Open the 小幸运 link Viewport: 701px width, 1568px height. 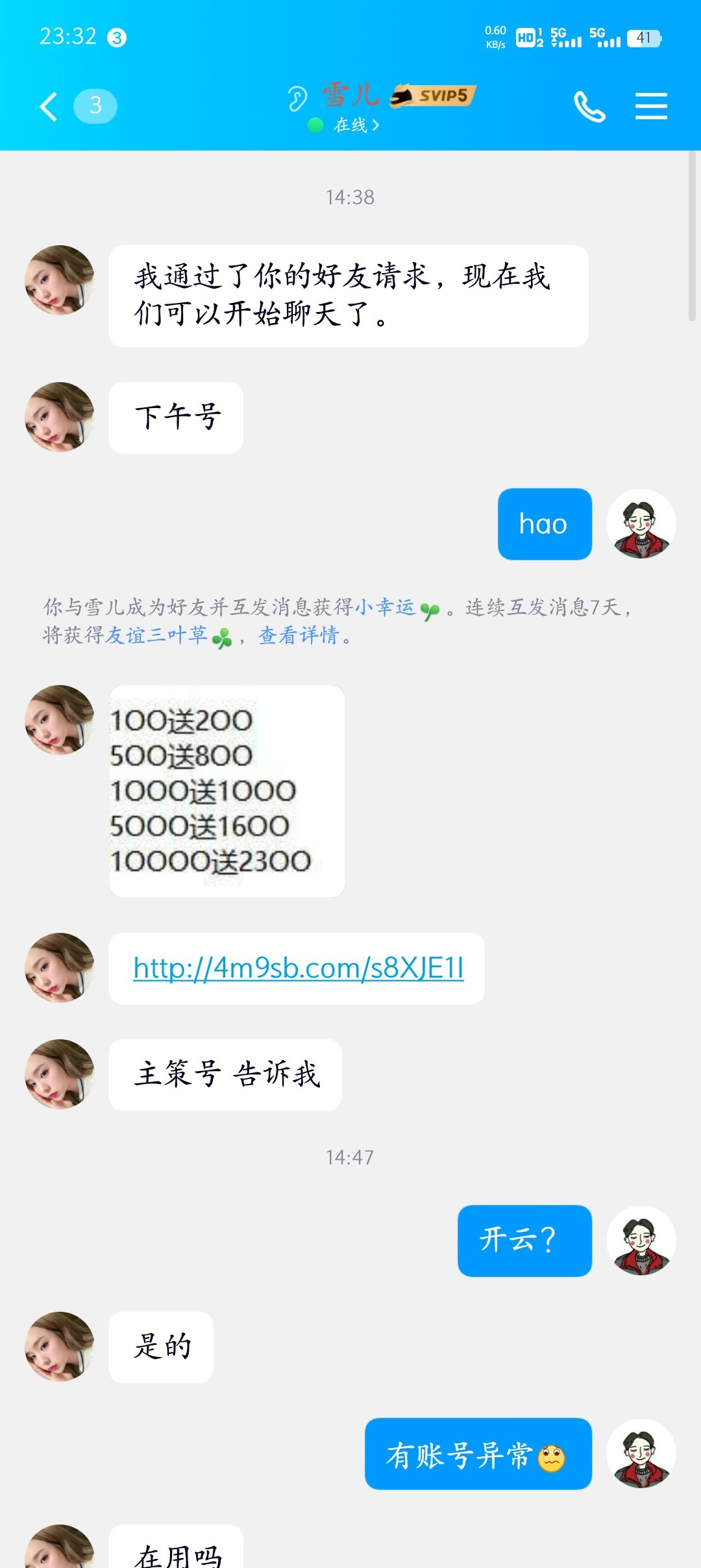(x=385, y=607)
